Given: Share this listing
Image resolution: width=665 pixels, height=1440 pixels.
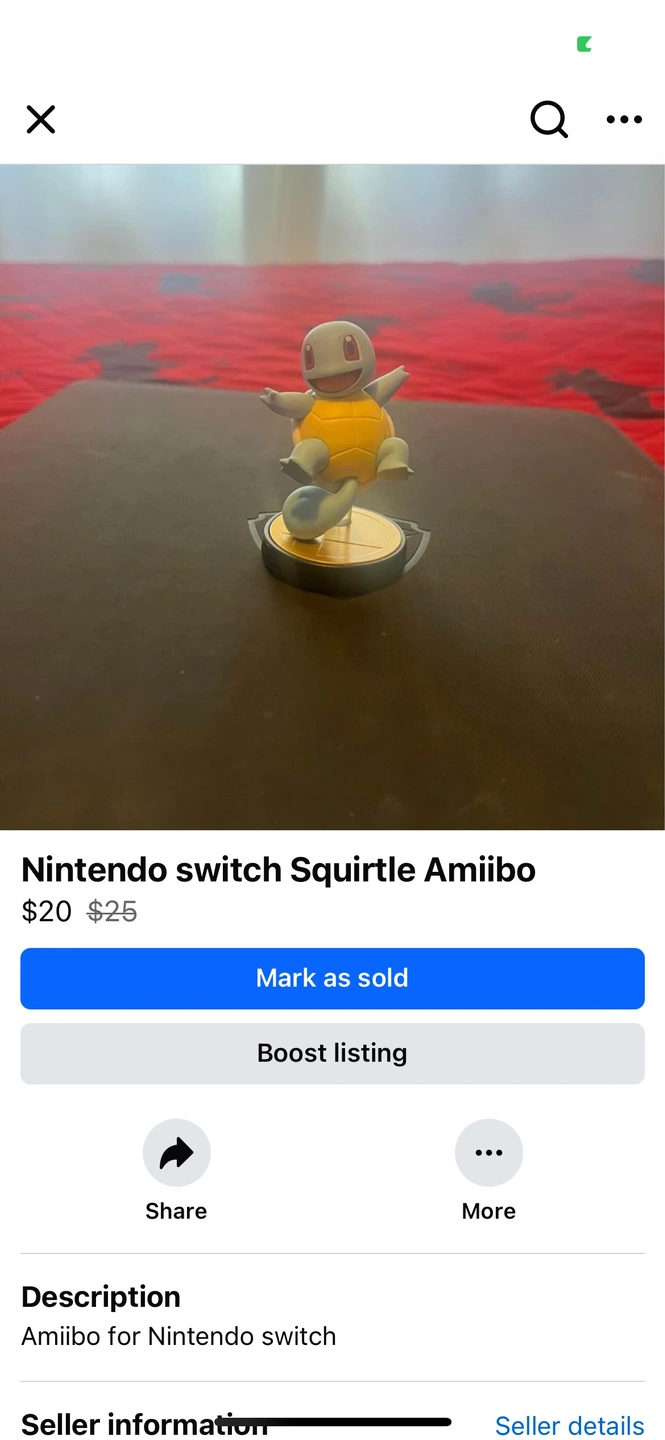Looking at the screenshot, I should [x=176, y=1153].
